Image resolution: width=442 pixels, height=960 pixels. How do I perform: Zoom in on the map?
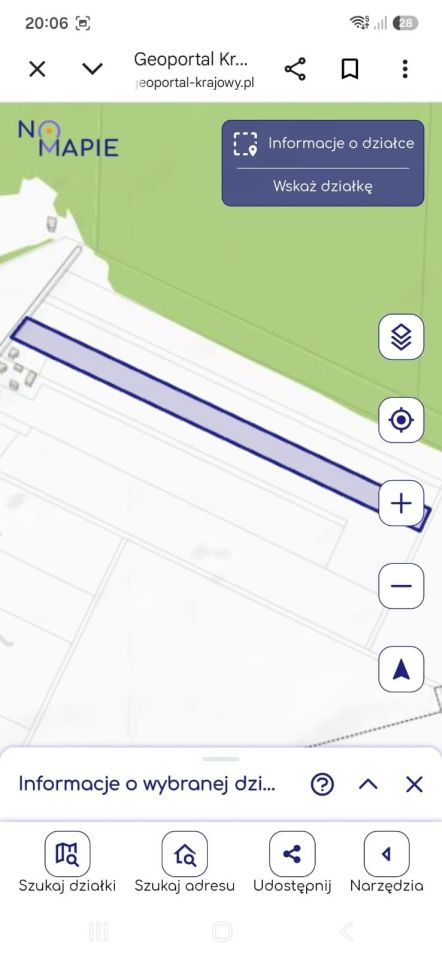(x=401, y=503)
